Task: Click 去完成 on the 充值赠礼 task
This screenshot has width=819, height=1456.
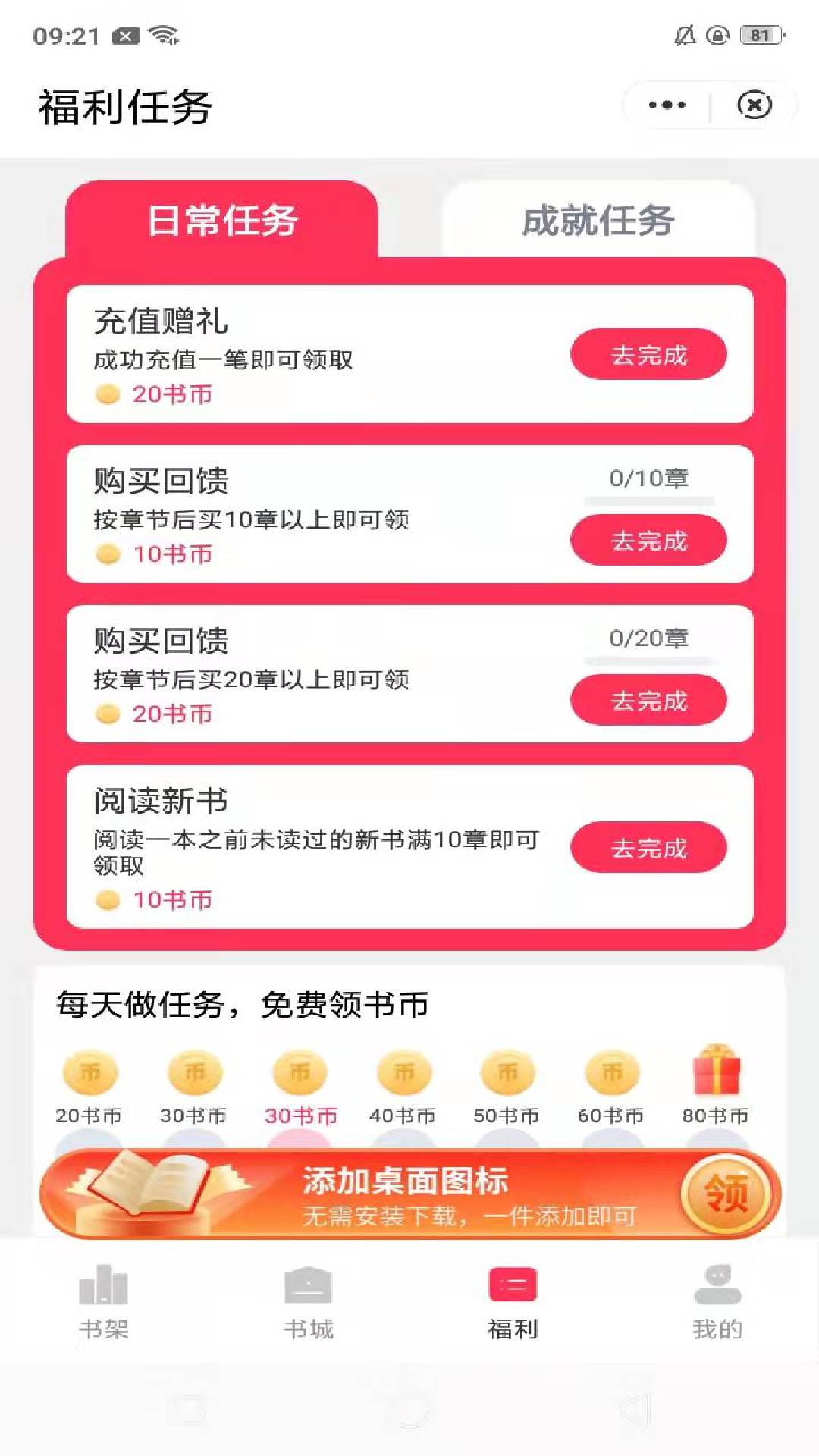Action: (x=648, y=353)
